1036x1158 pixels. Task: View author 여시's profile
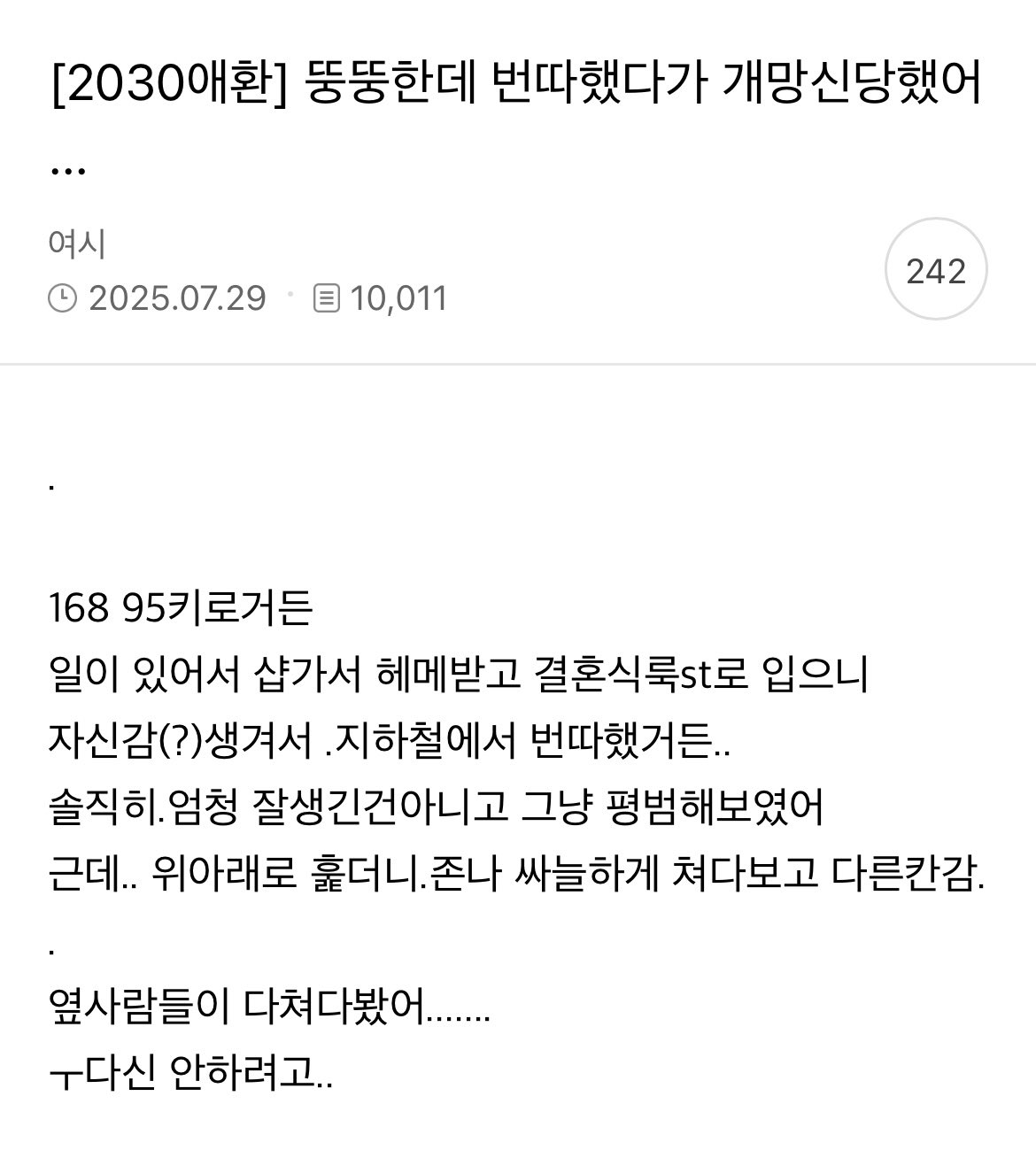(78, 243)
